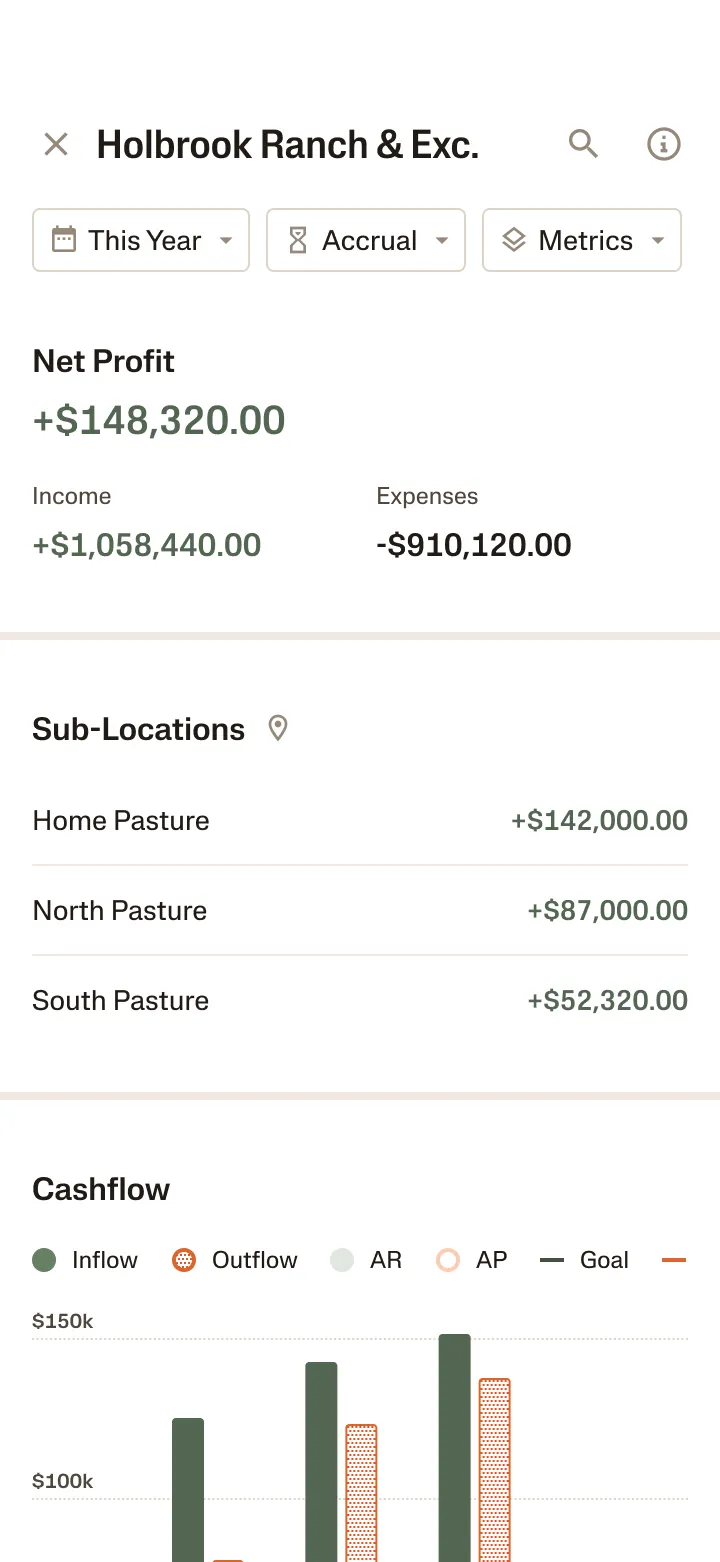Open the North Pasture entry

coord(360,910)
